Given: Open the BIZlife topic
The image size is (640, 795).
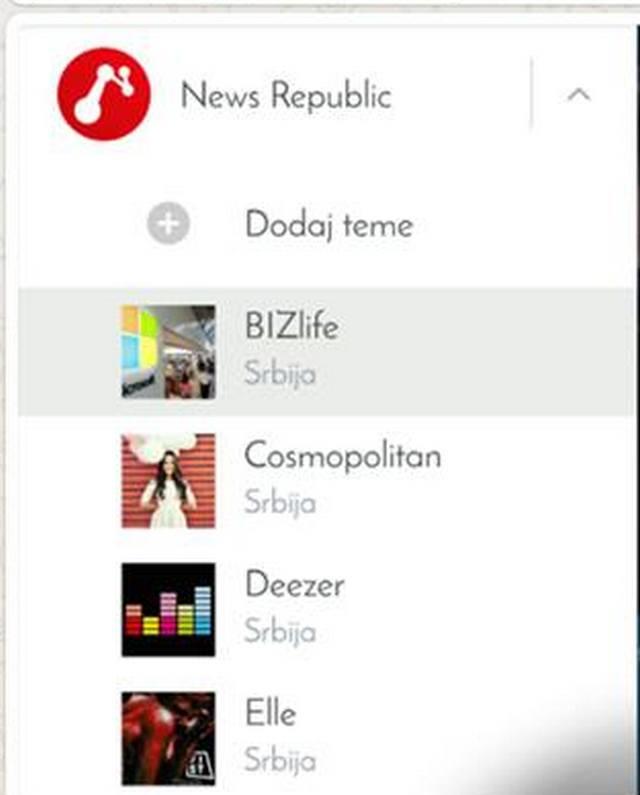Looking at the screenshot, I should coord(290,351).
